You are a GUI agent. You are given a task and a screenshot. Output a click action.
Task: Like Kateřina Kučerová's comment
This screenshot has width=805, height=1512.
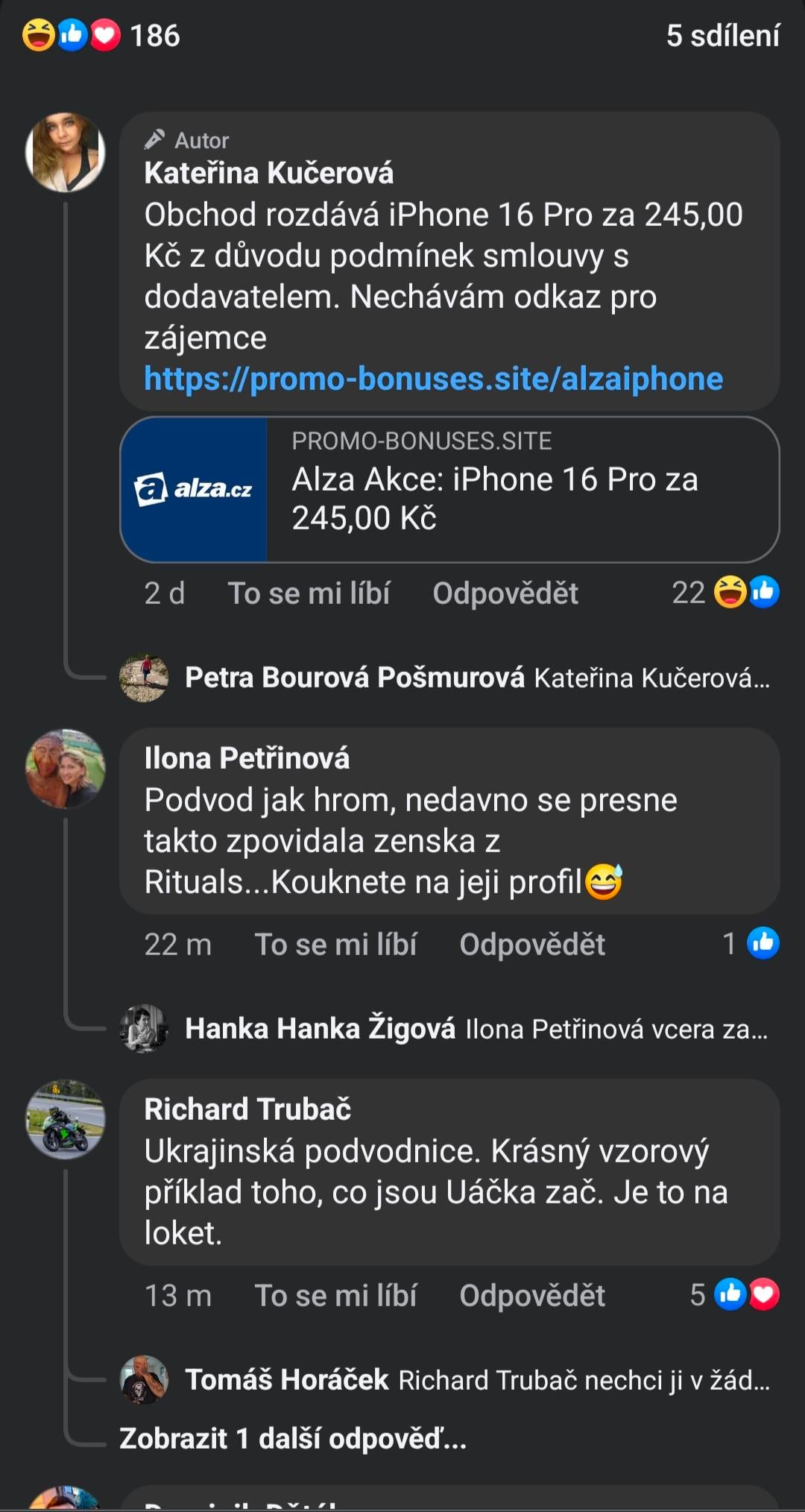(309, 593)
